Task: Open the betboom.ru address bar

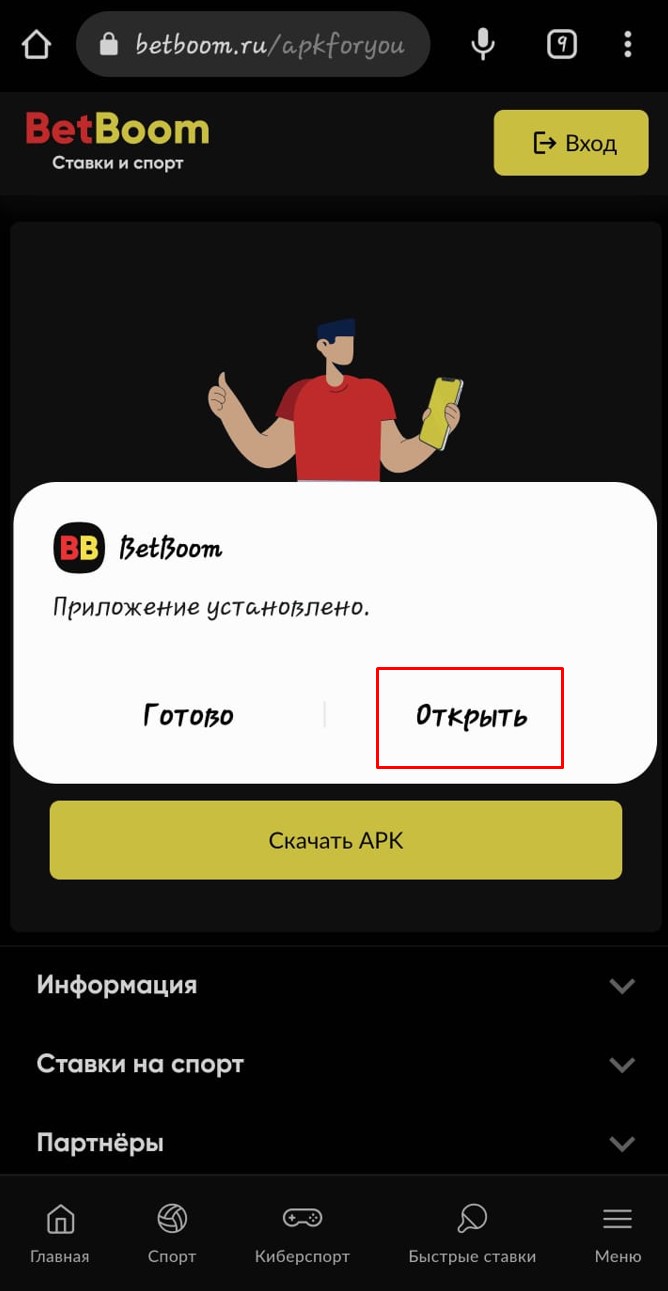Action: (x=254, y=44)
